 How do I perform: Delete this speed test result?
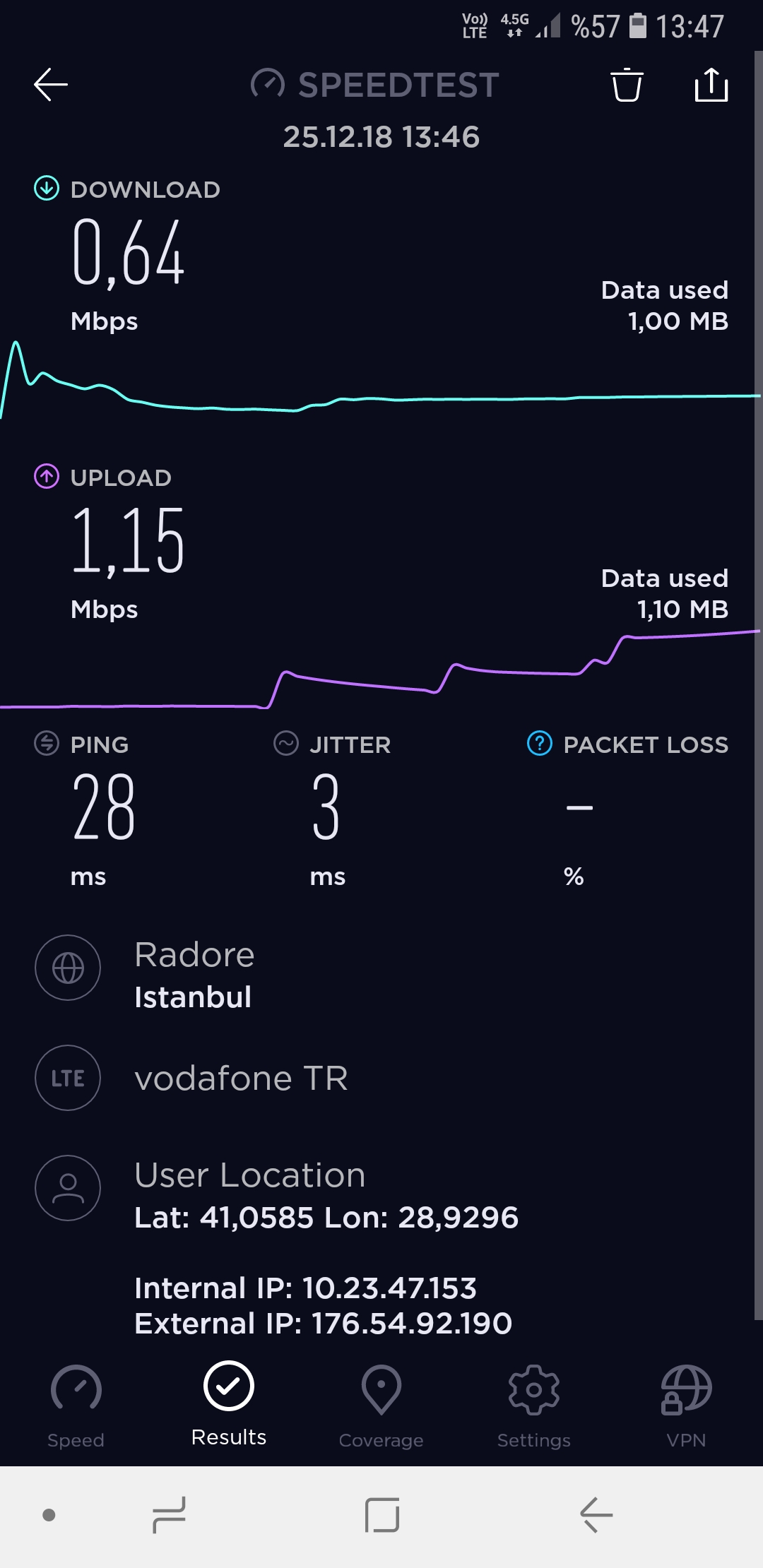click(627, 85)
